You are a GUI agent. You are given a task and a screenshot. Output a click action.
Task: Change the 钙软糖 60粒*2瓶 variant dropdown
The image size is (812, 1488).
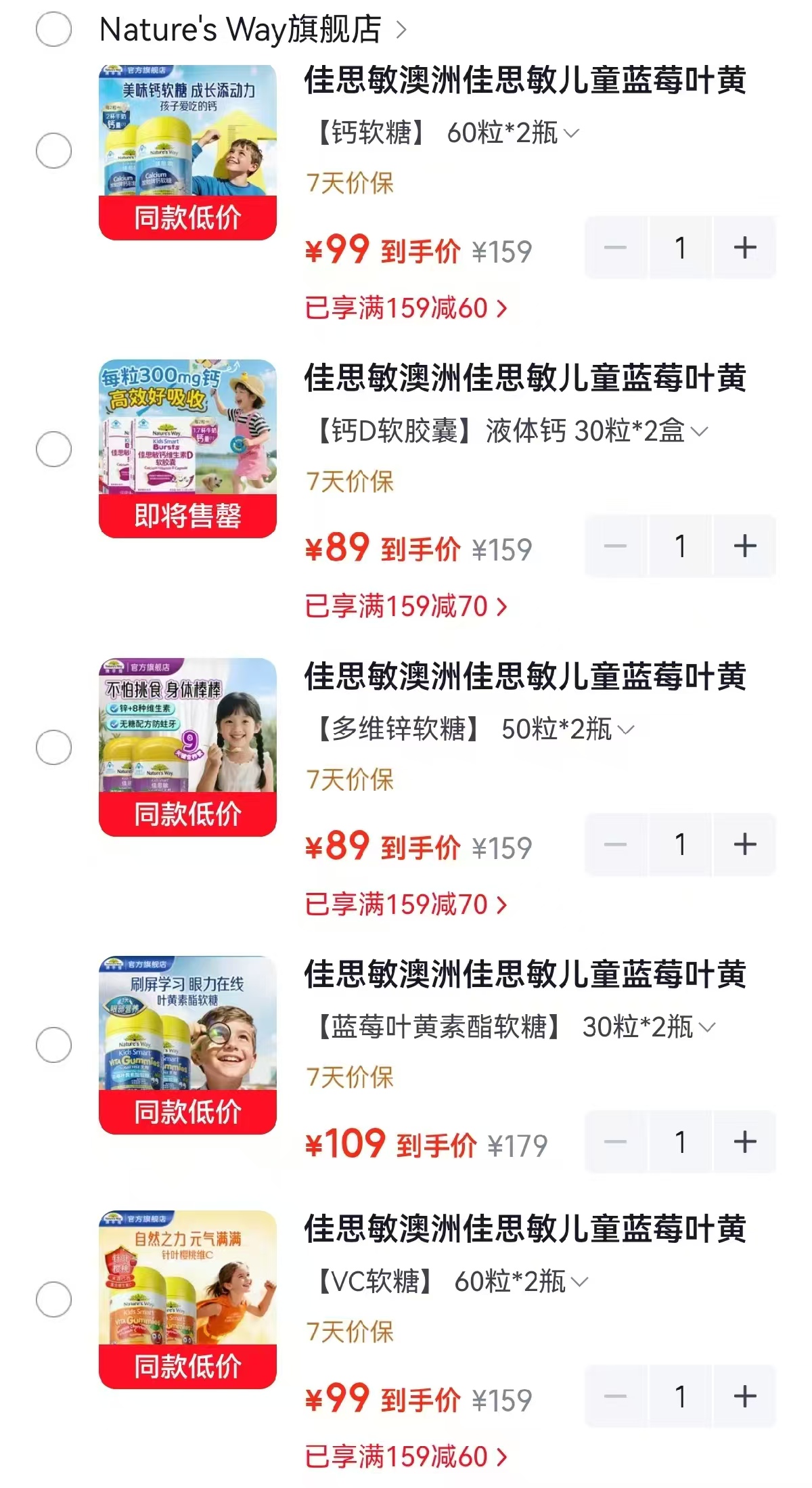[447, 133]
